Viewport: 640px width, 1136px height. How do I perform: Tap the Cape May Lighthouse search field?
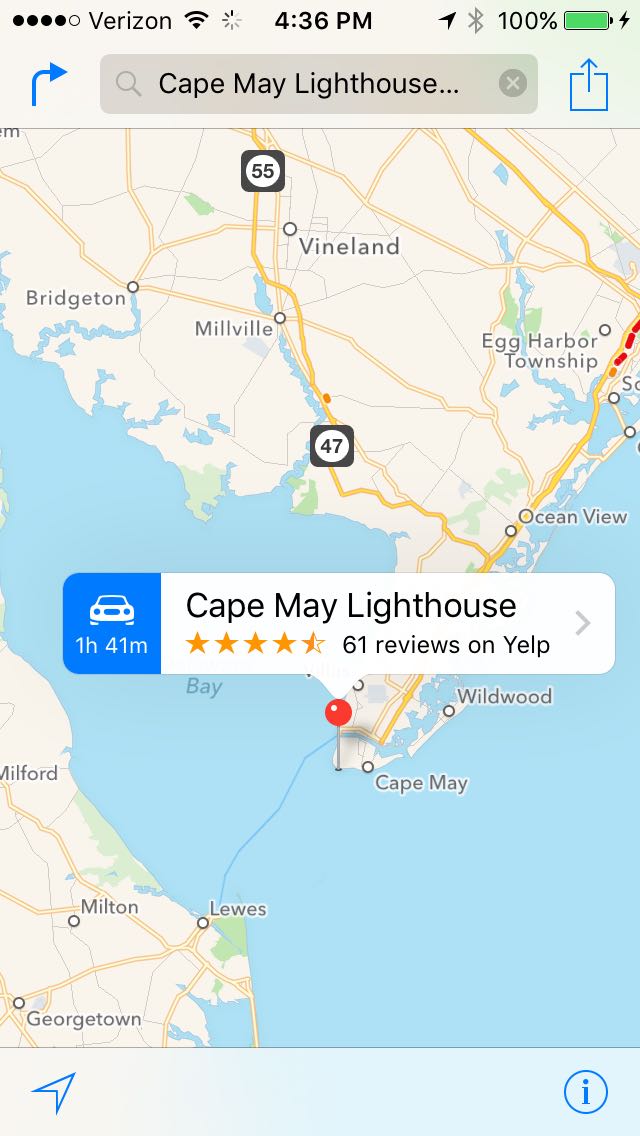308,84
